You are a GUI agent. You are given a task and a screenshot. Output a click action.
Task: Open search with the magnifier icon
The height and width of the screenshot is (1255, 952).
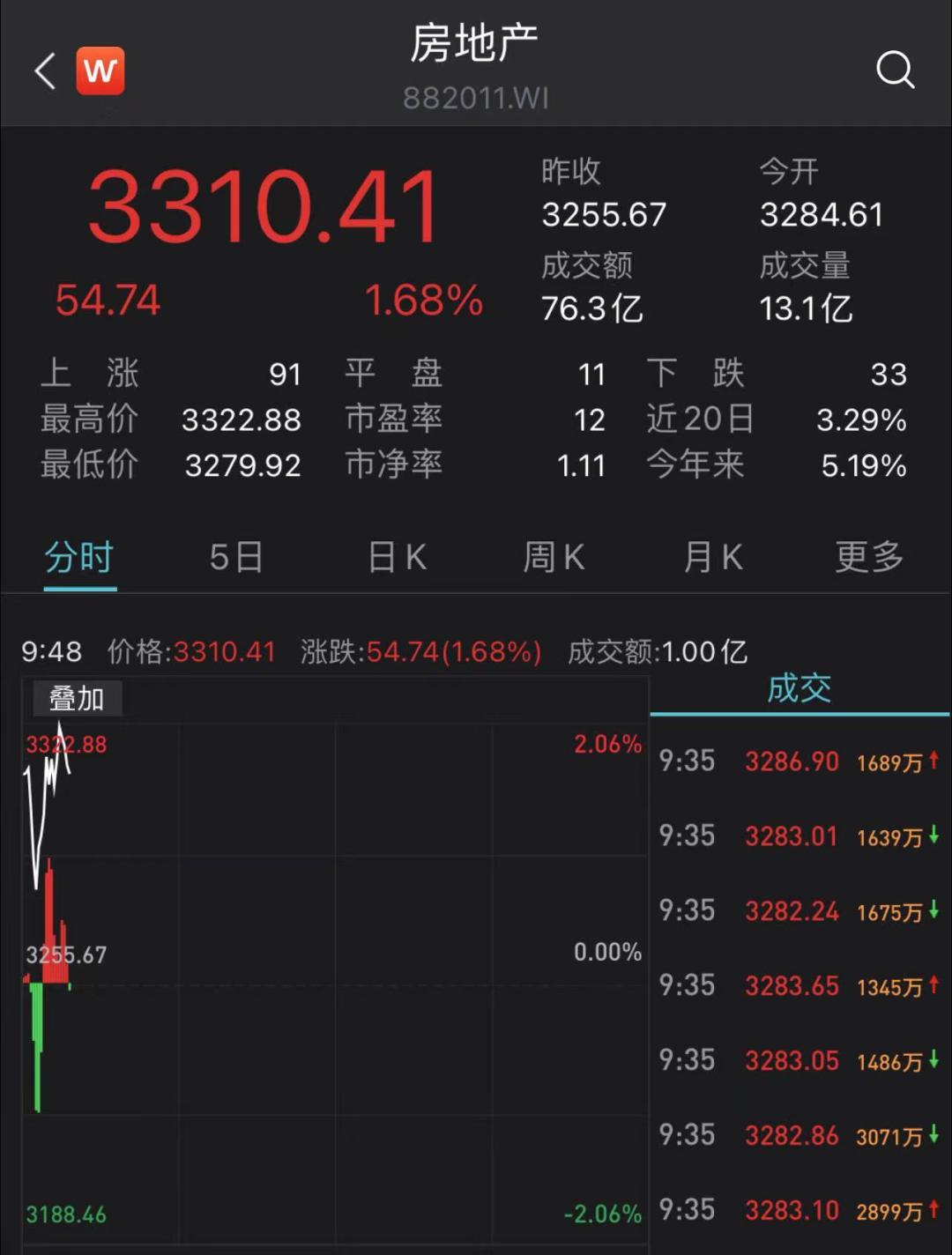[x=895, y=69]
